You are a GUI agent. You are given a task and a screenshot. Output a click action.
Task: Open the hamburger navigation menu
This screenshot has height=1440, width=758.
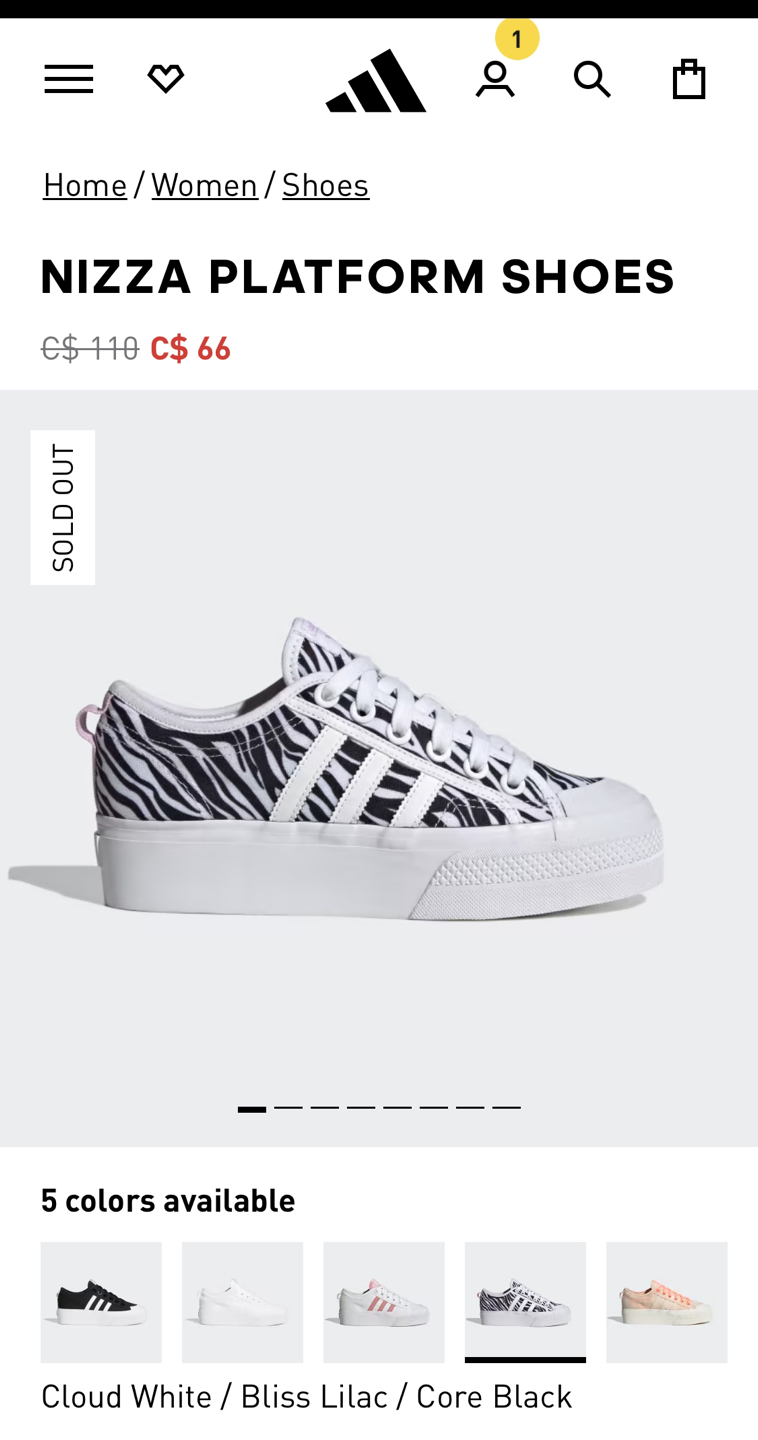[69, 79]
